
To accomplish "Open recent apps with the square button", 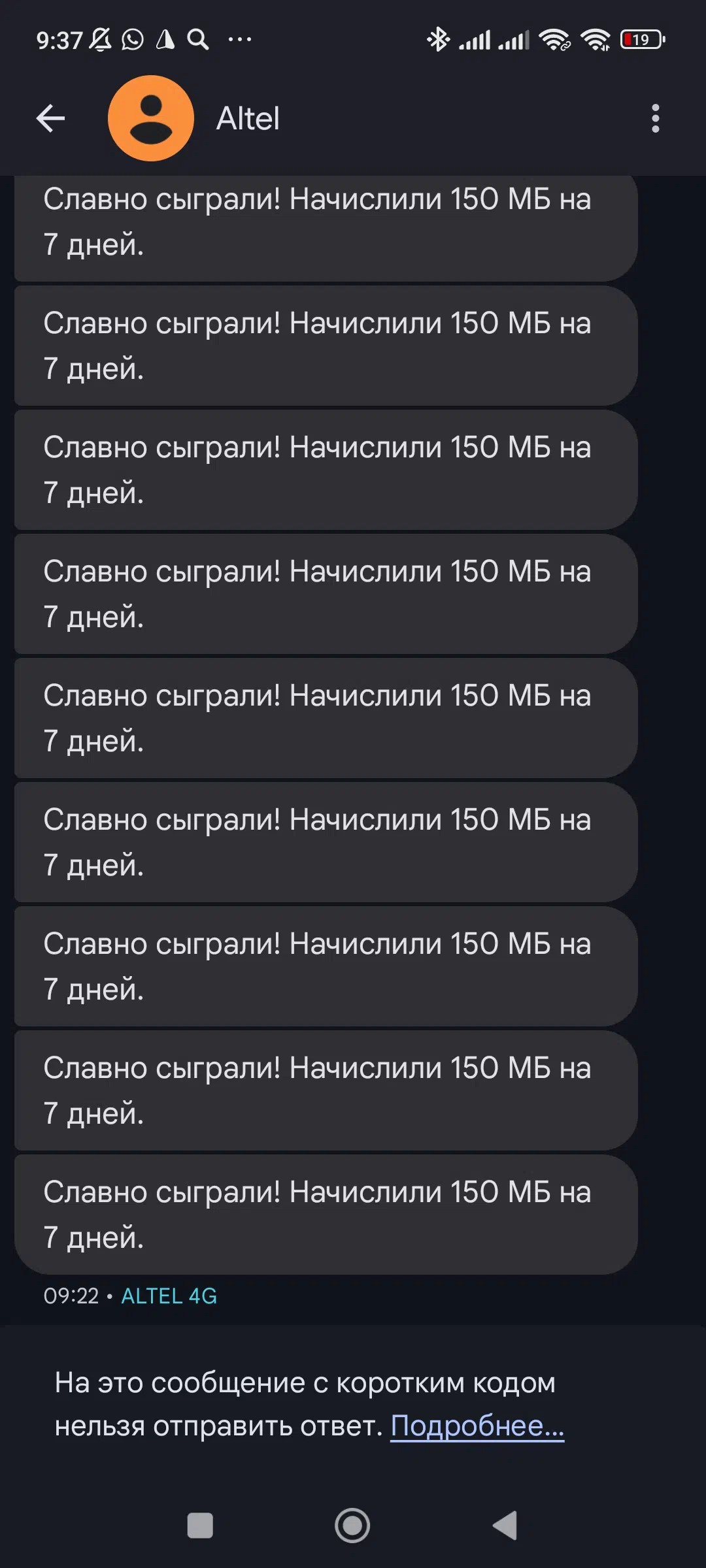I will [200, 1526].
